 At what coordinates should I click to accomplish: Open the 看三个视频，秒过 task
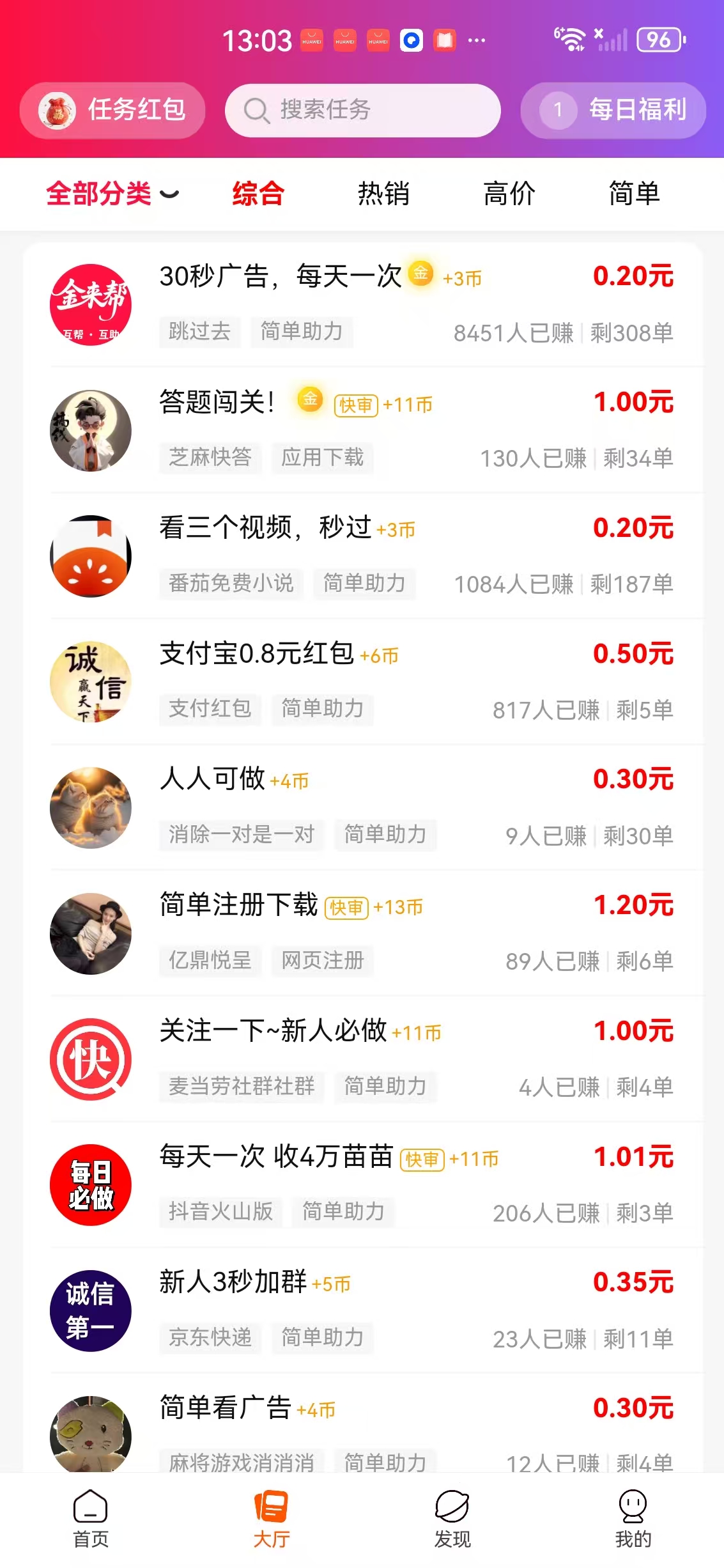point(264,529)
